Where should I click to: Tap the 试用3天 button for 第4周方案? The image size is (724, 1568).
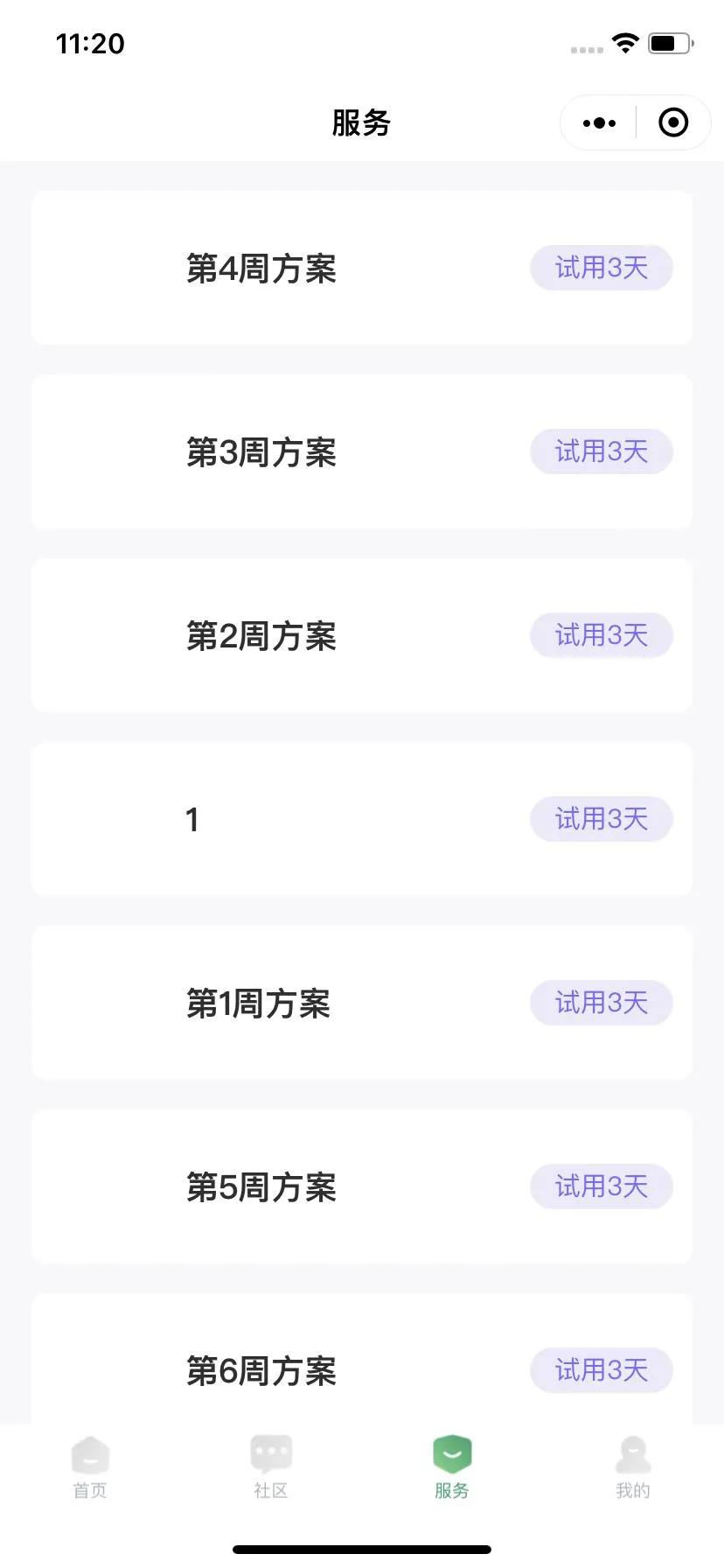[x=601, y=268]
